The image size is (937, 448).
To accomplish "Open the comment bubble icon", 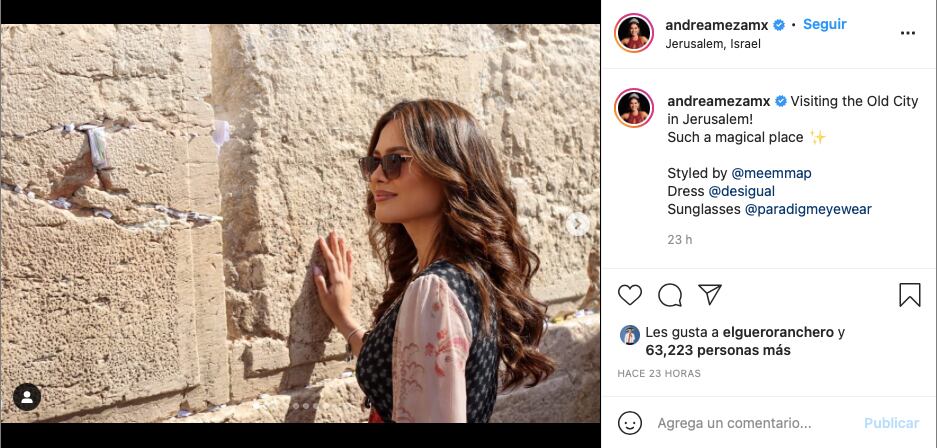I will tap(670, 295).
